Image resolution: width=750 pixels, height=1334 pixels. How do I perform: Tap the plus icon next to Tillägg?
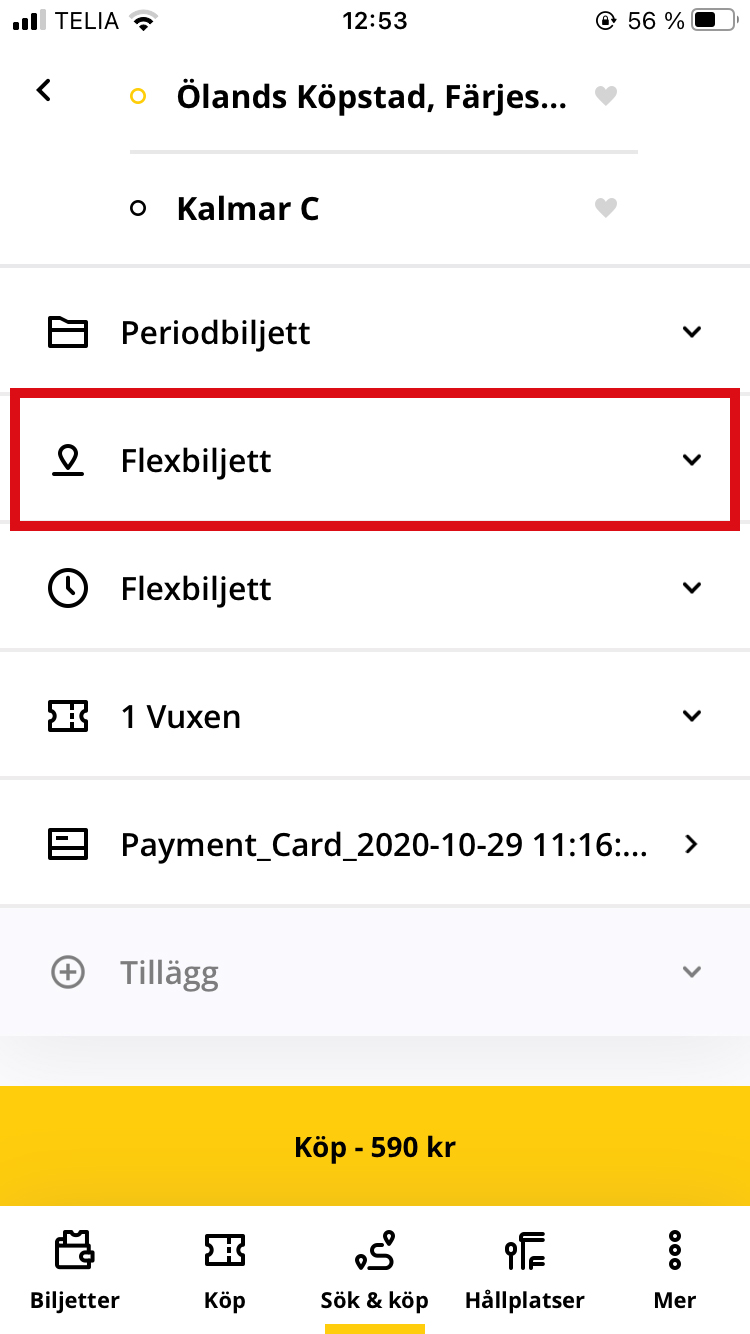[68, 971]
